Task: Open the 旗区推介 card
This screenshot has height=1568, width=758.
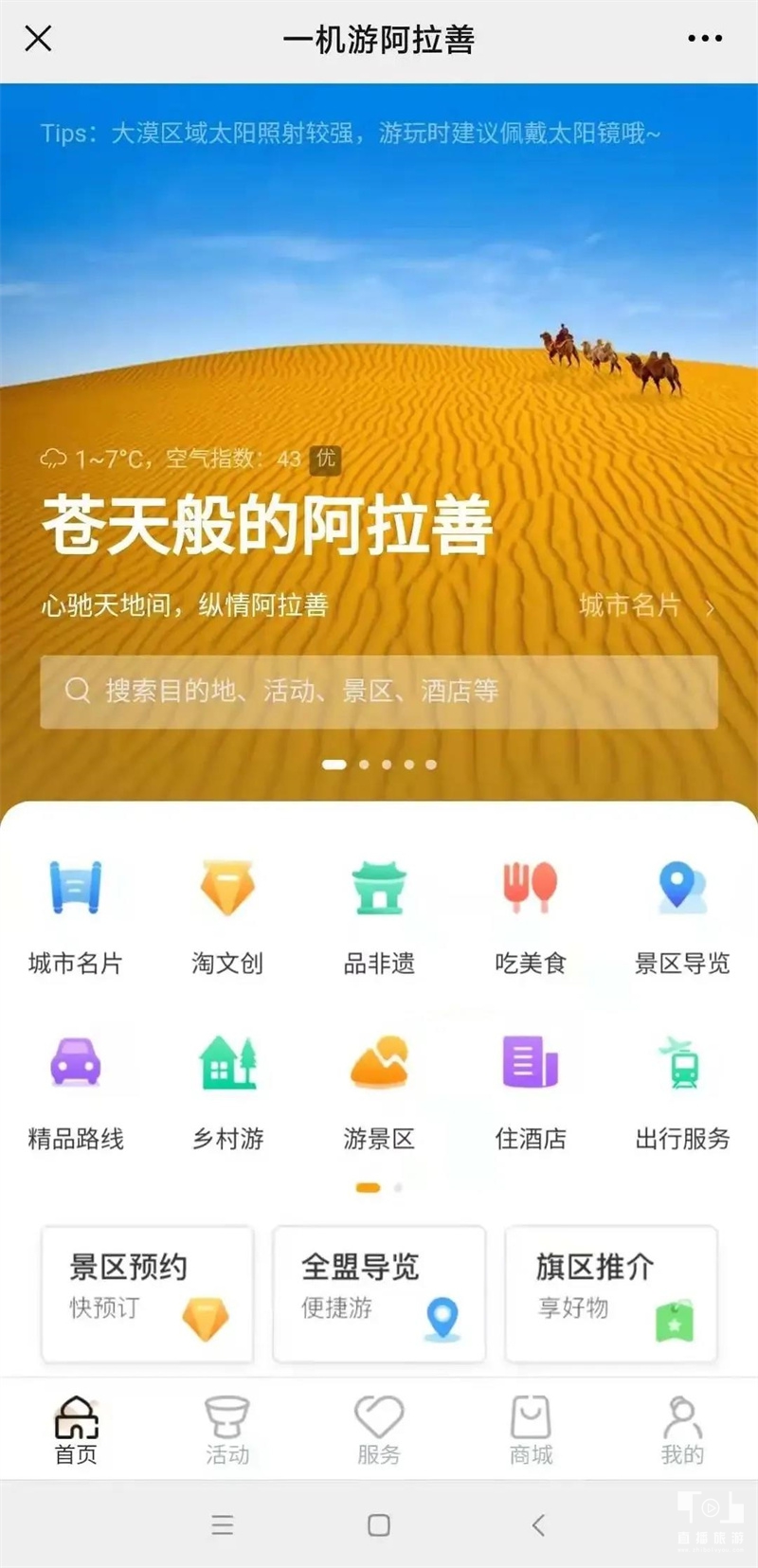Action: click(611, 1293)
